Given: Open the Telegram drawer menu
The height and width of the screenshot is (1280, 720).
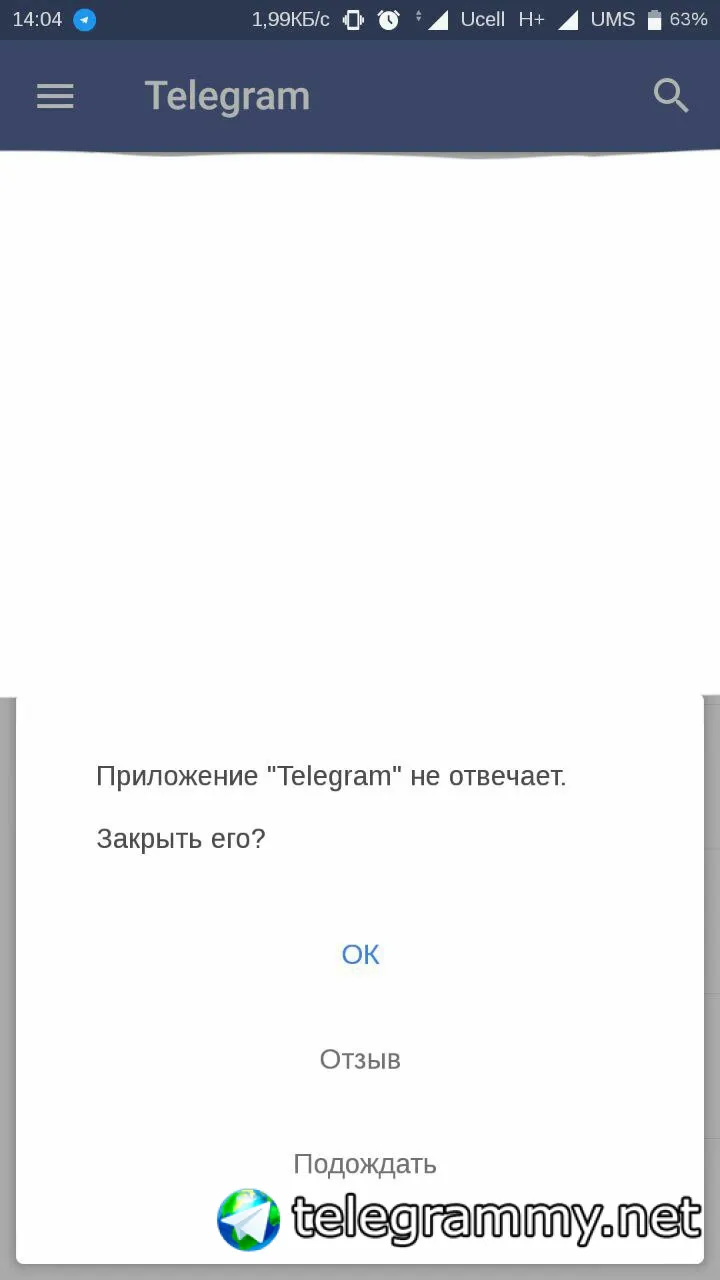Looking at the screenshot, I should (55, 96).
